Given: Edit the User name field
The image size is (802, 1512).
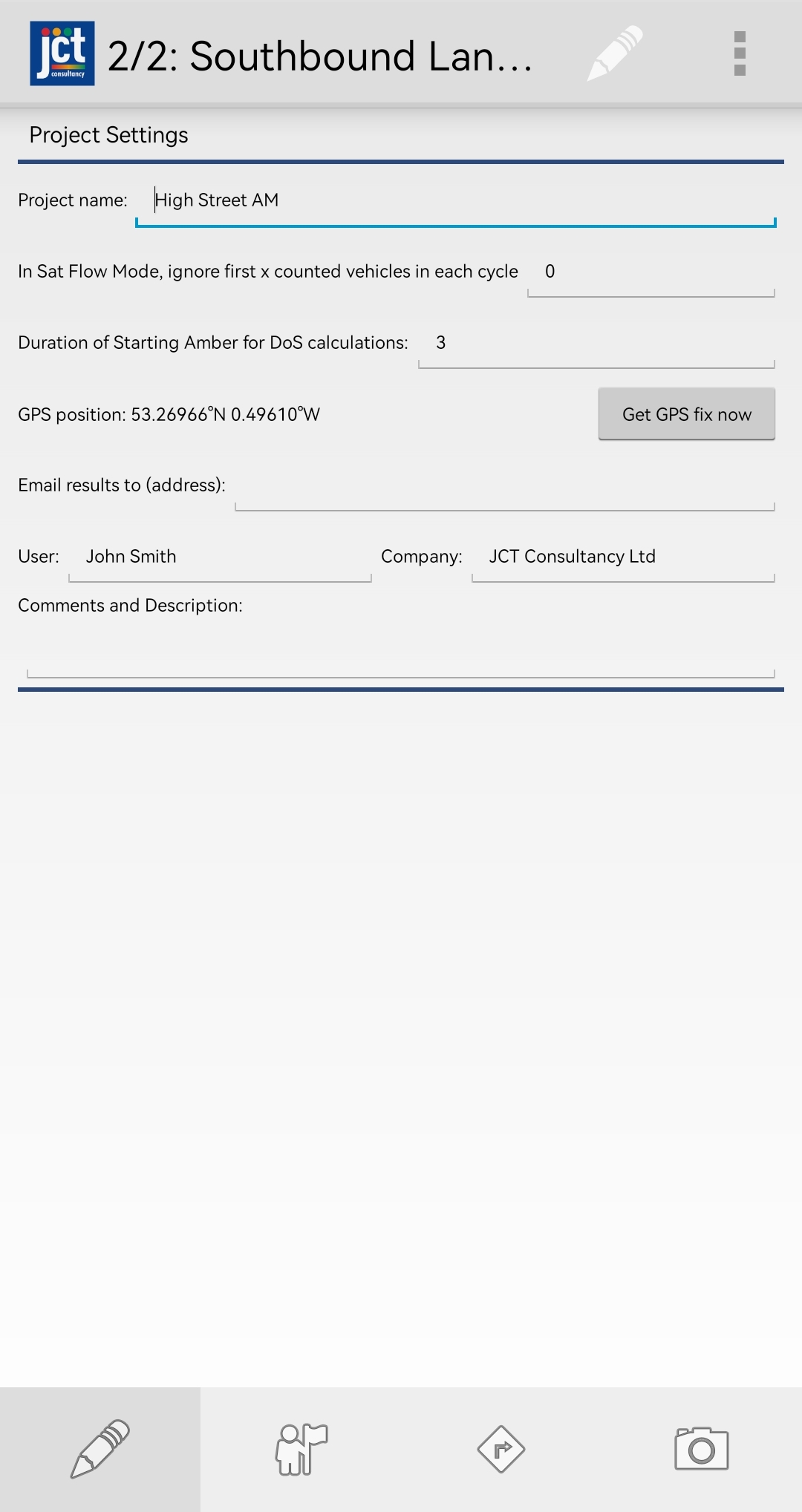Looking at the screenshot, I should point(220,557).
